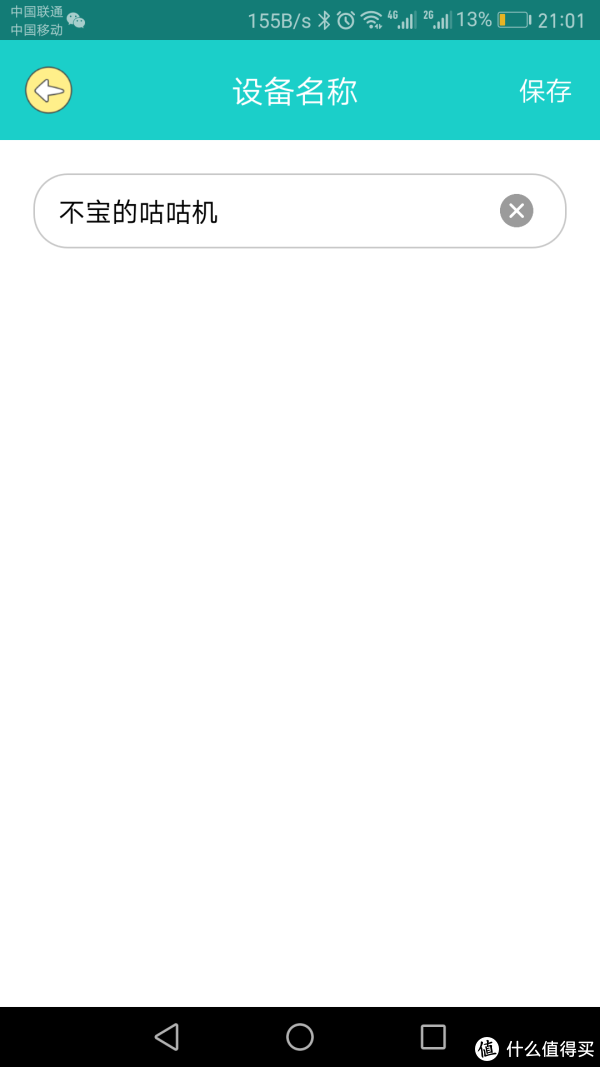Image resolution: width=600 pixels, height=1067 pixels.
Task: Go to the system home screen
Action: coord(300,1037)
